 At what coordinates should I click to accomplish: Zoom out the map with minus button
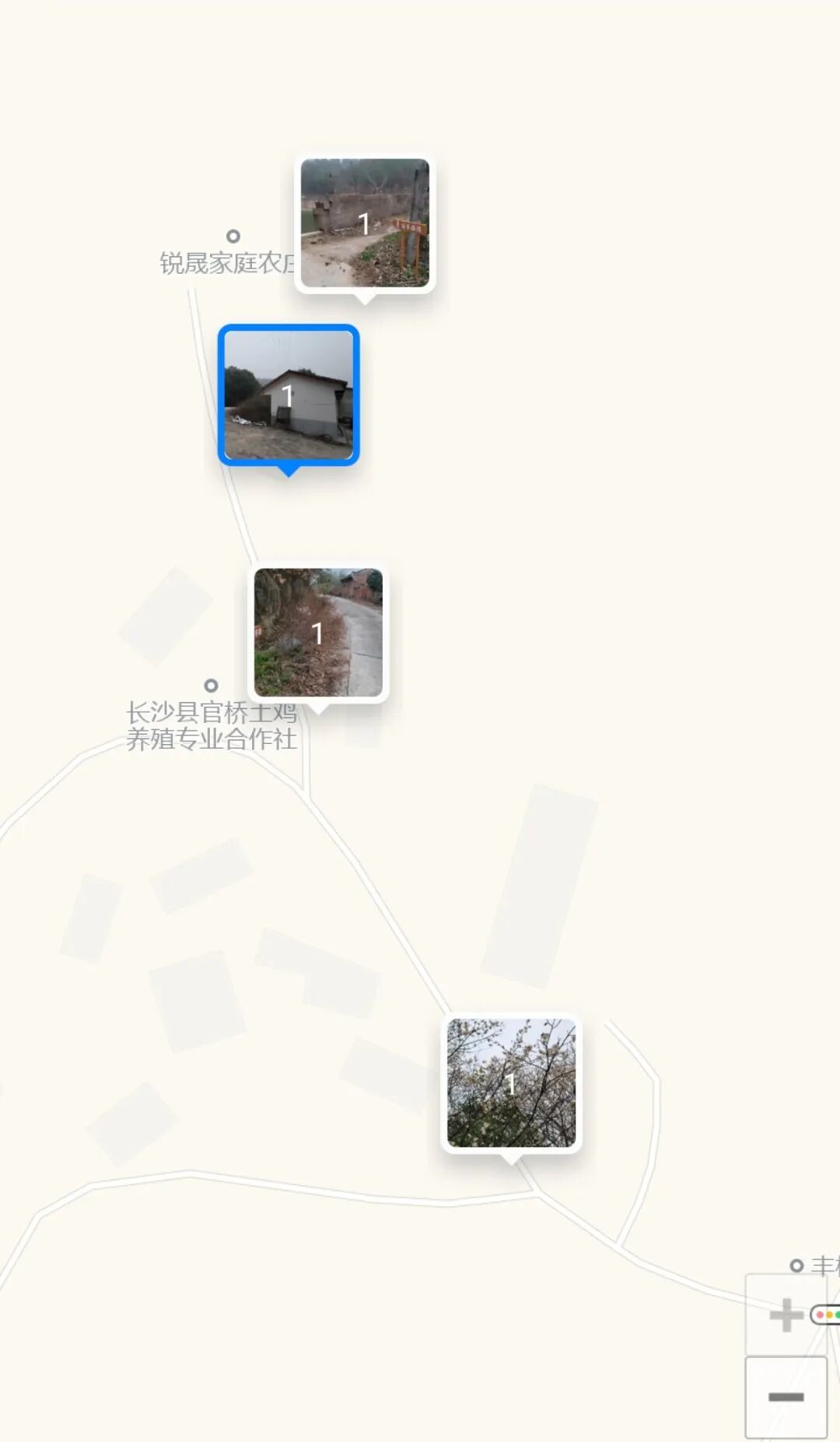coord(786,1397)
